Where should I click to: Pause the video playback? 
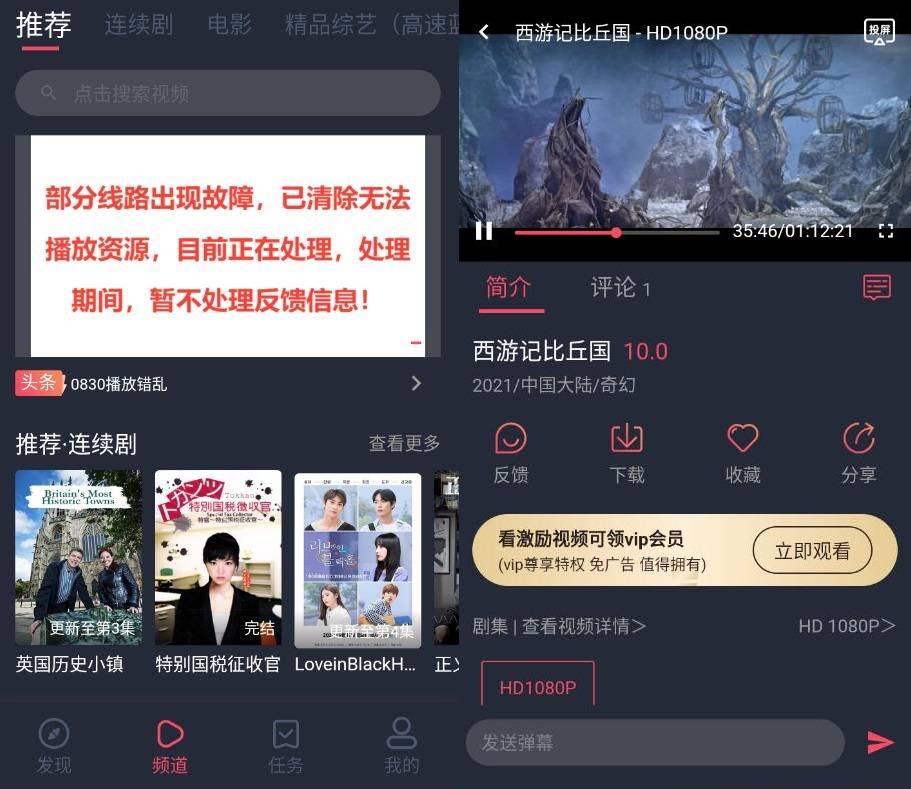[484, 231]
